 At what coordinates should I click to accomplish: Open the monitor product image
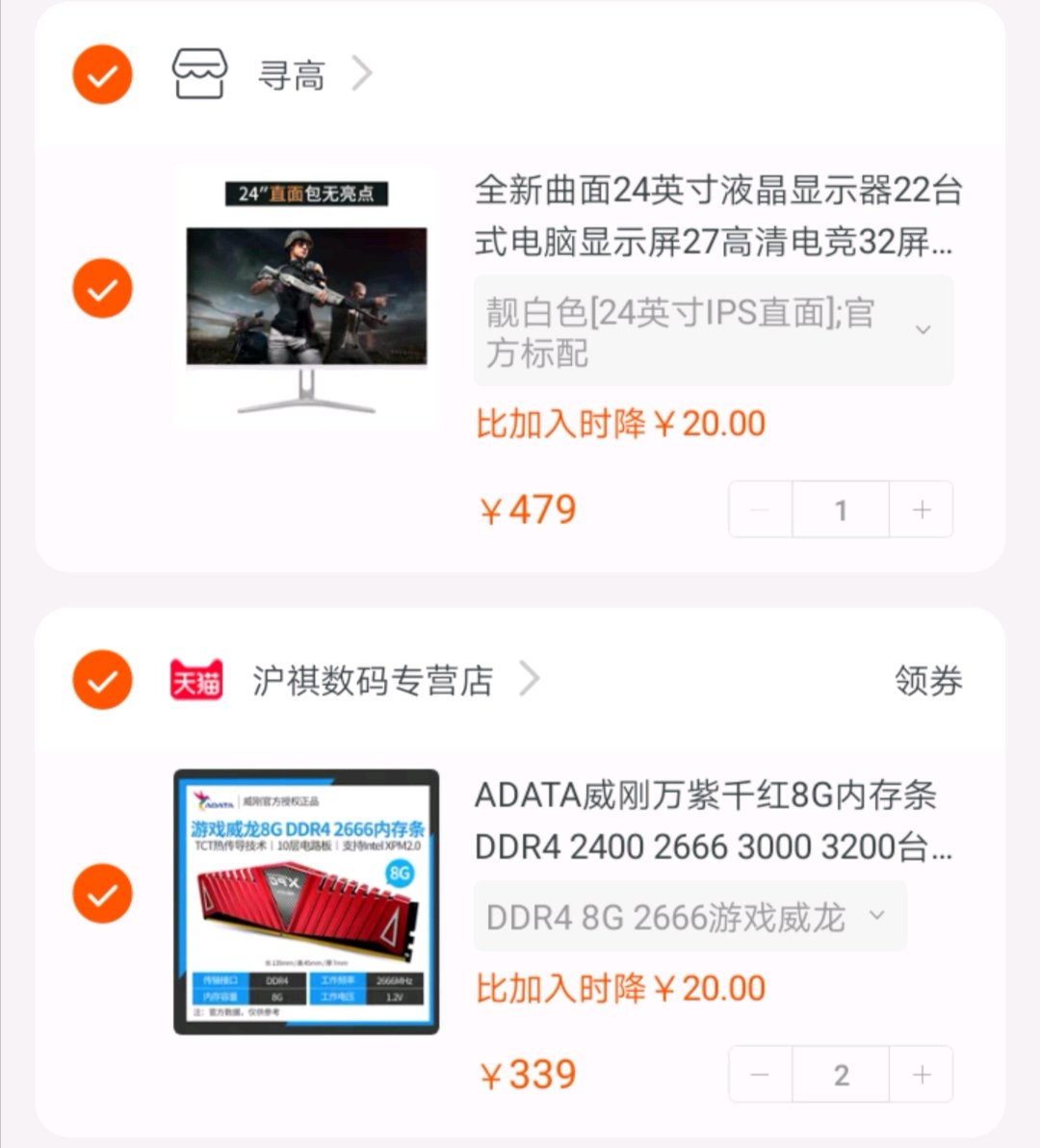305,298
